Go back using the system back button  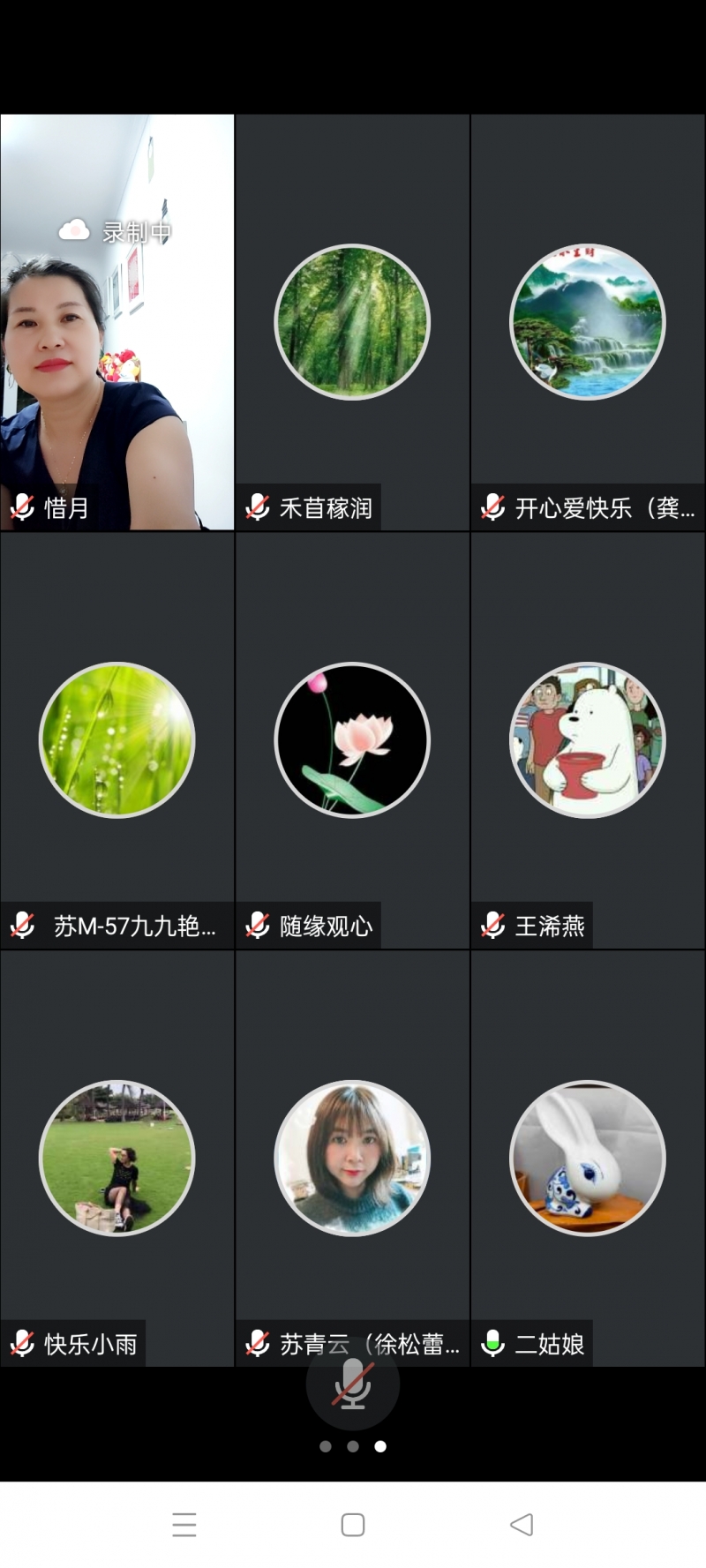[x=522, y=1524]
